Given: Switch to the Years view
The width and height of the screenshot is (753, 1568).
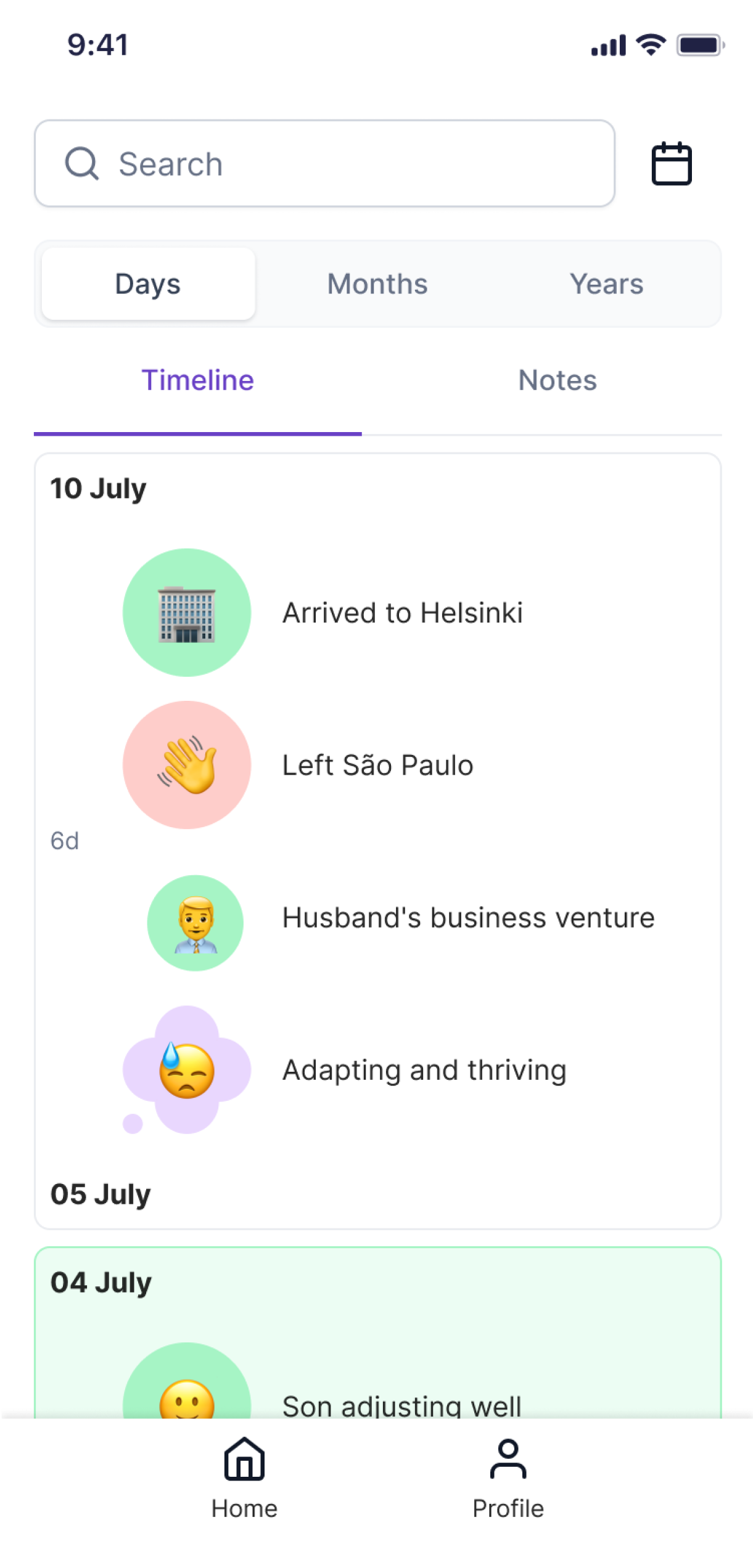Looking at the screenshot, I should pos(606,284).
